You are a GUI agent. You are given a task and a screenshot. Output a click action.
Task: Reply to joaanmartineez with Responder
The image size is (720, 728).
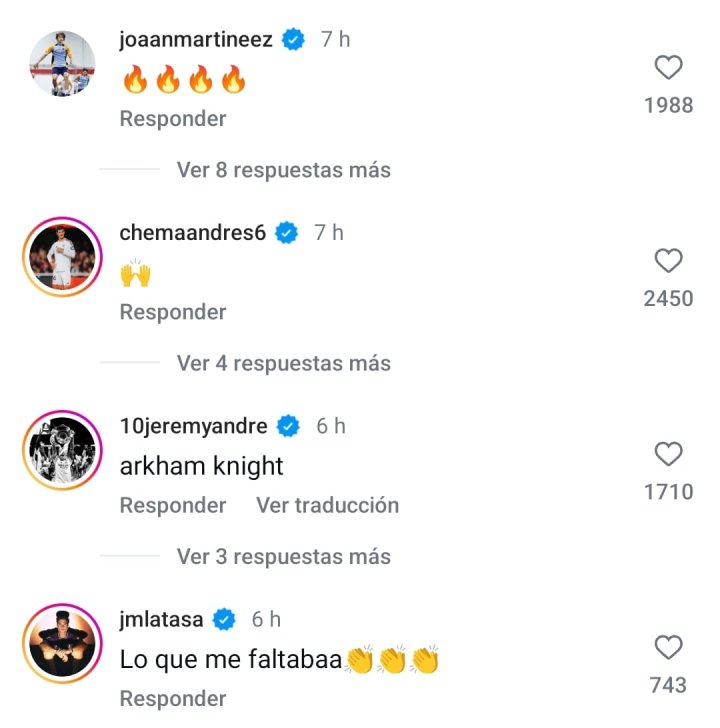[171, 118]
